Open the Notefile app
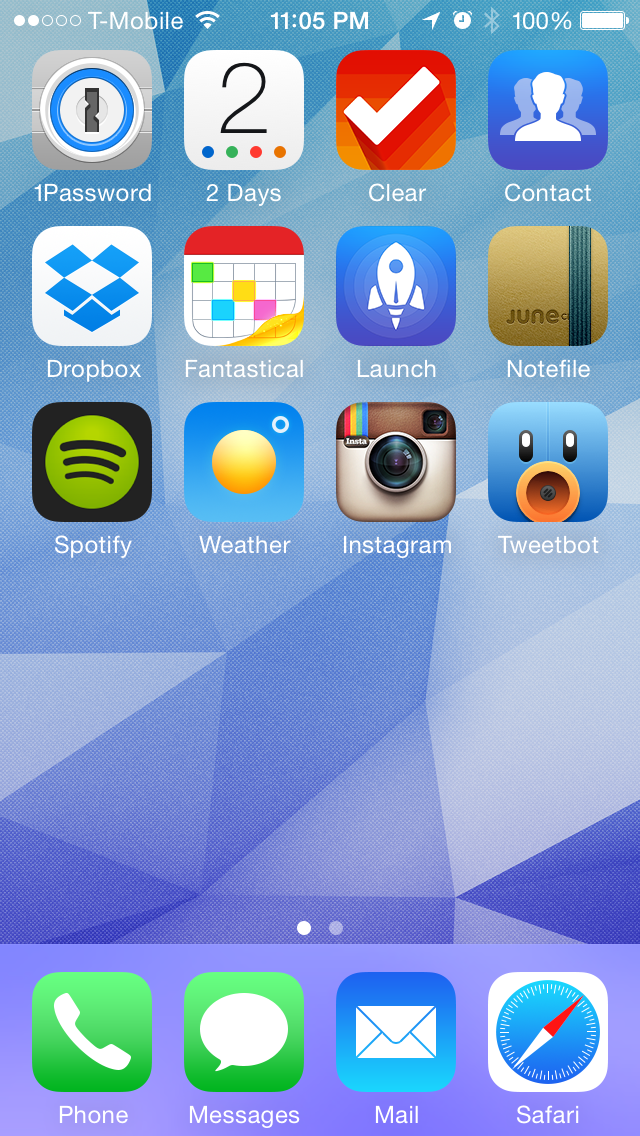 pyautogui.click(x=548, y=286)
